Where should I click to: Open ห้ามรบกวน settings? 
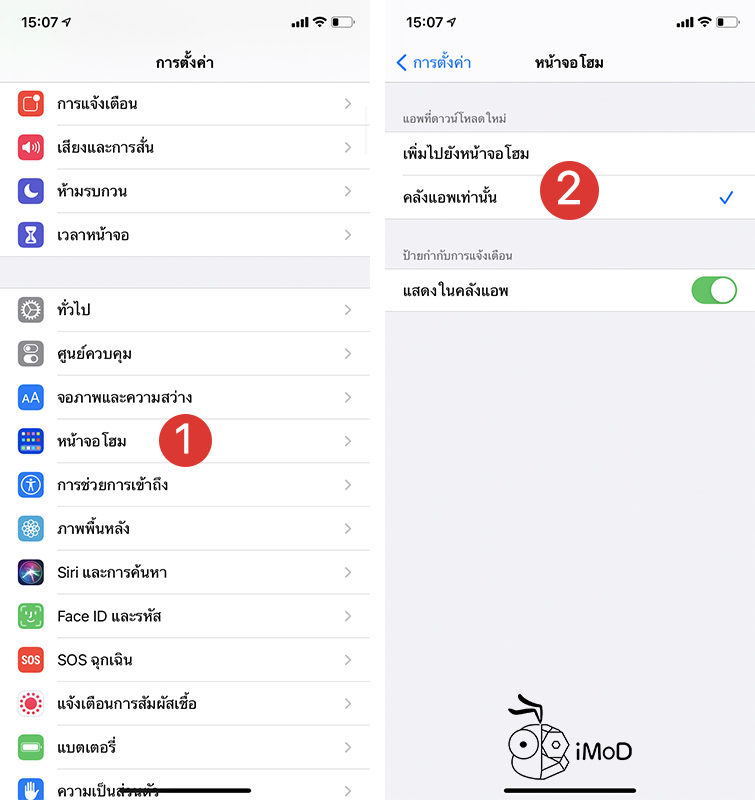(x=185, y=191)
